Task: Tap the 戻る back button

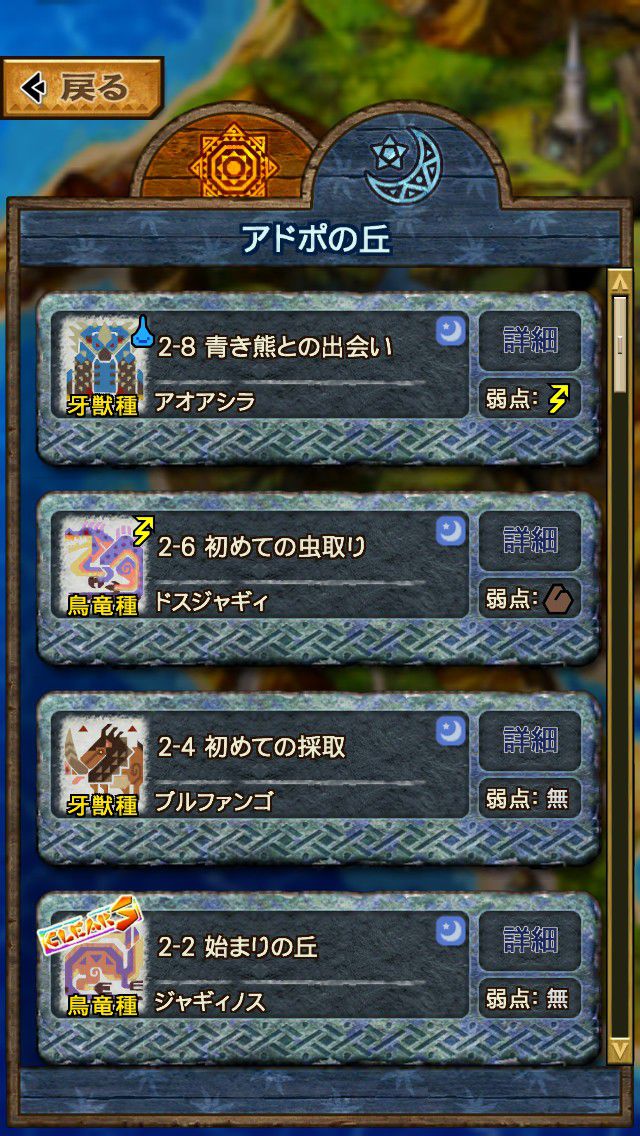Action: pos(82,88)
